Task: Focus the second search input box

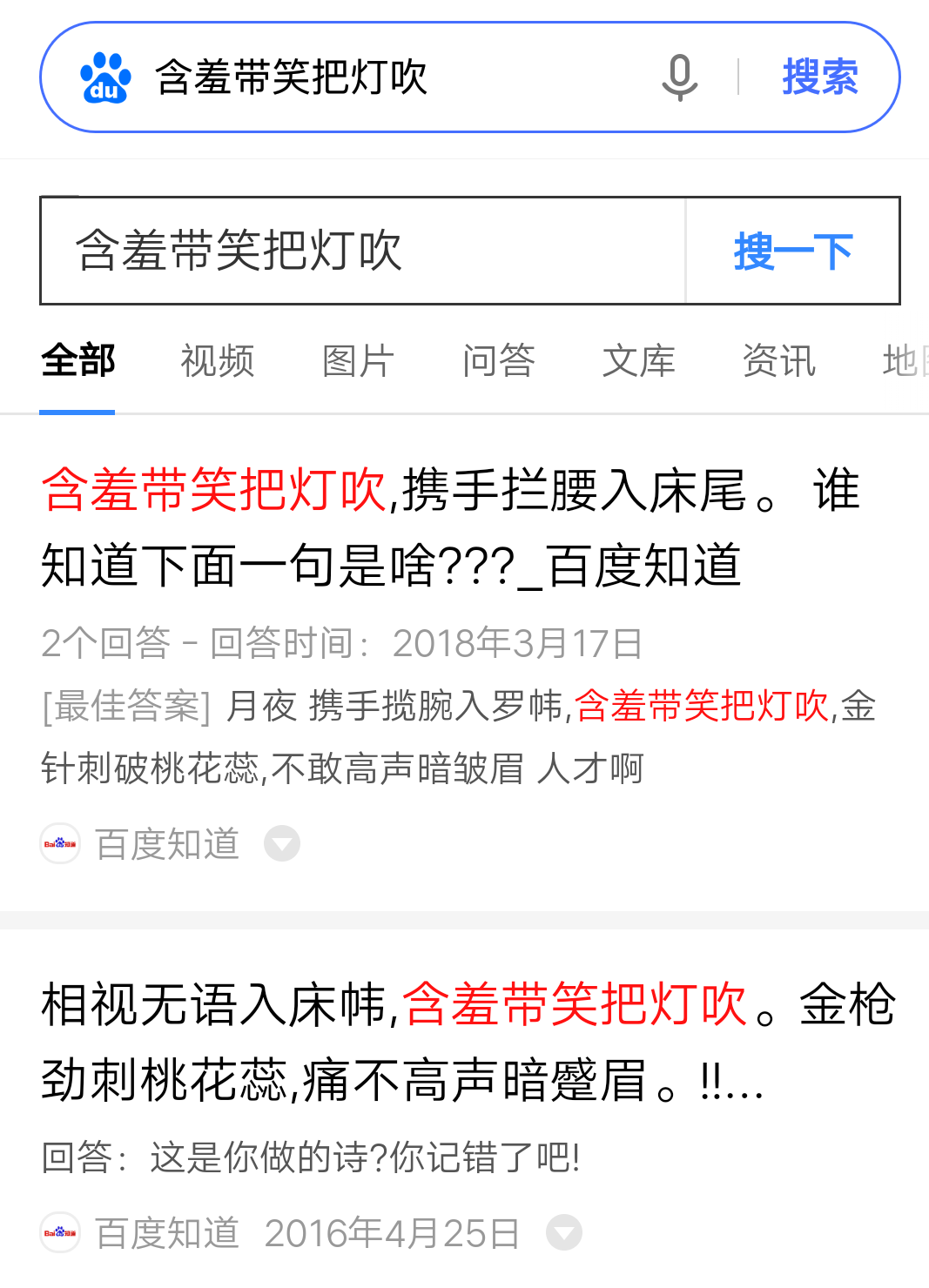Action: coord(363,252)
